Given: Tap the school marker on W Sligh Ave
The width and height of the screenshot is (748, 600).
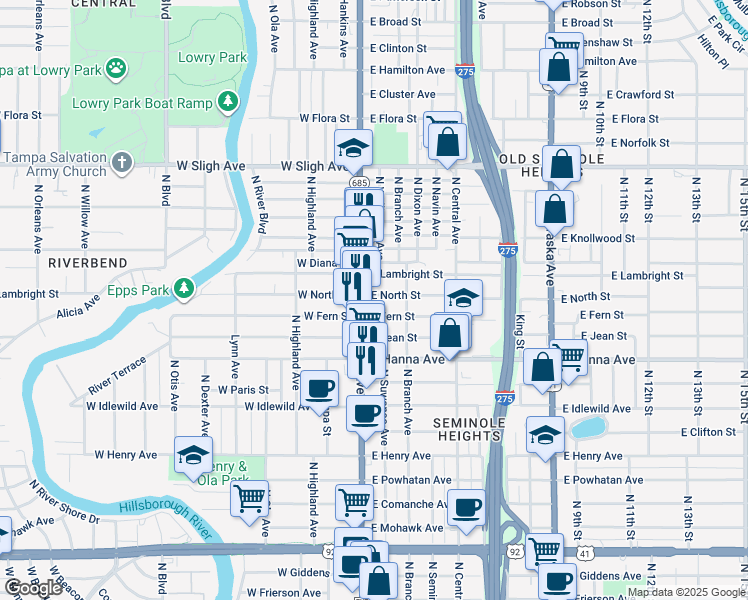Looking at the screenshot, I should click(353, 150).
